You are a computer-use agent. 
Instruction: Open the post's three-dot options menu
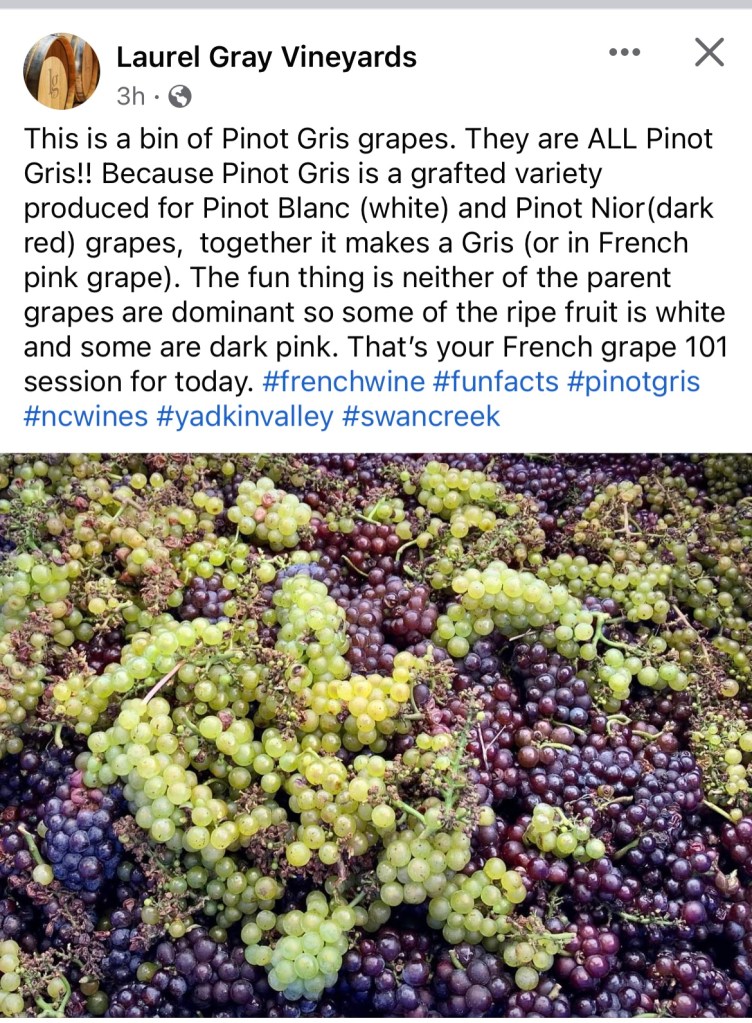(624, 52)
